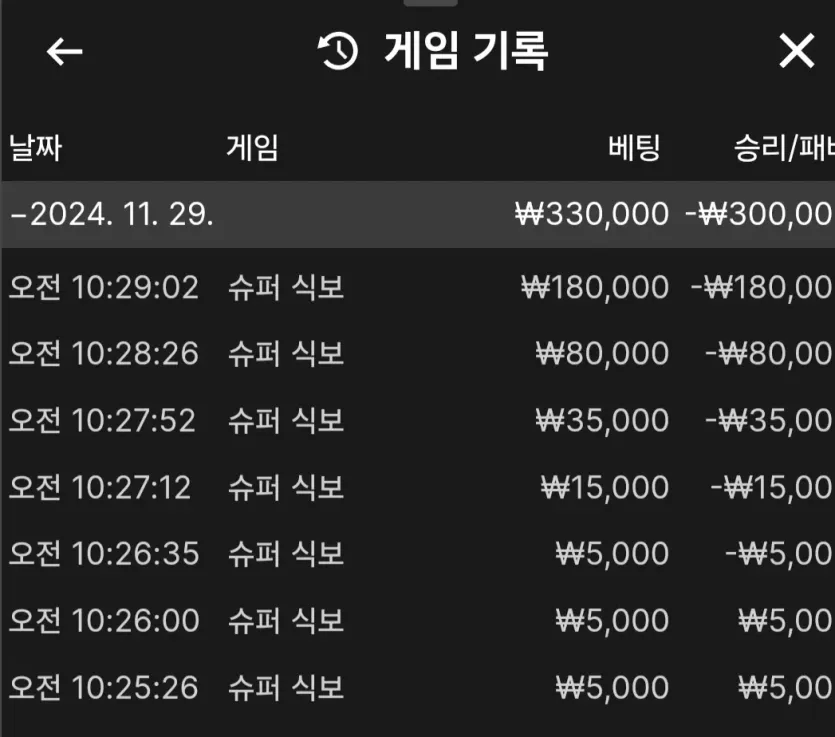Open the 오전 10:29:02 슈퍼 식보 record
This screenshot has height=737, width=835.
417,288
